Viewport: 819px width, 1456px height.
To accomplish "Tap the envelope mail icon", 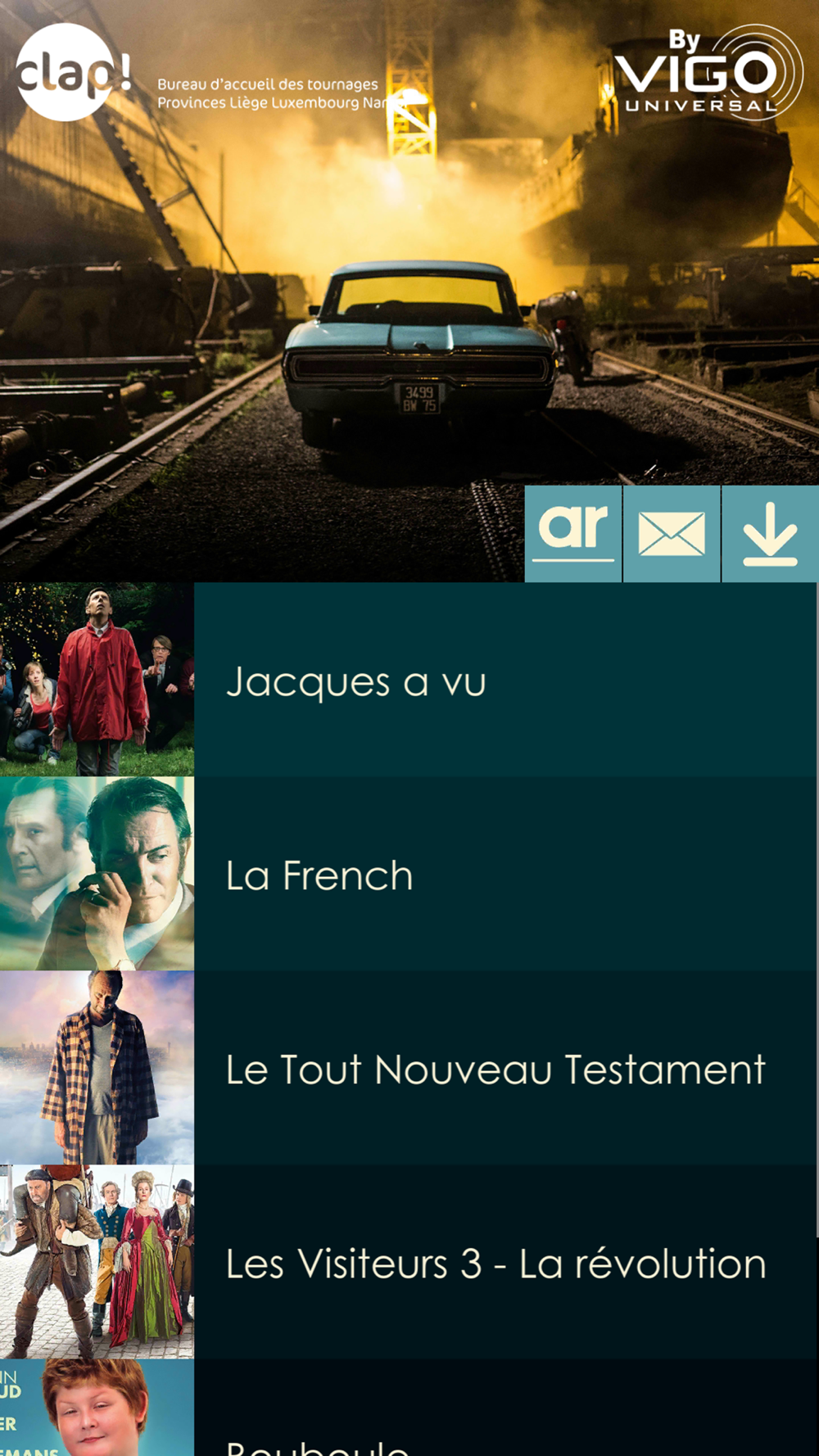I will pos(672,534).
